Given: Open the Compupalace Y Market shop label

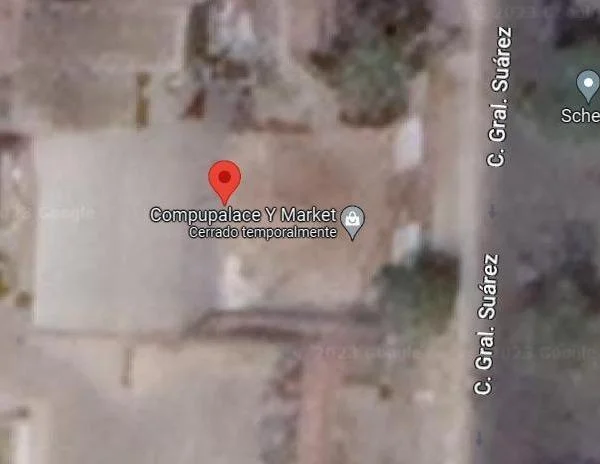Looking at the screenshot, I should click(243, 215).
